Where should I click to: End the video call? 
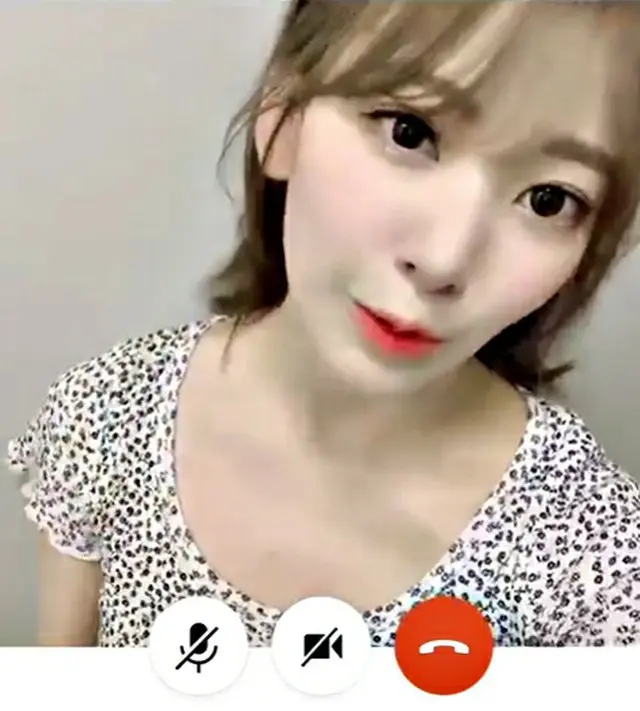[444, 646]
